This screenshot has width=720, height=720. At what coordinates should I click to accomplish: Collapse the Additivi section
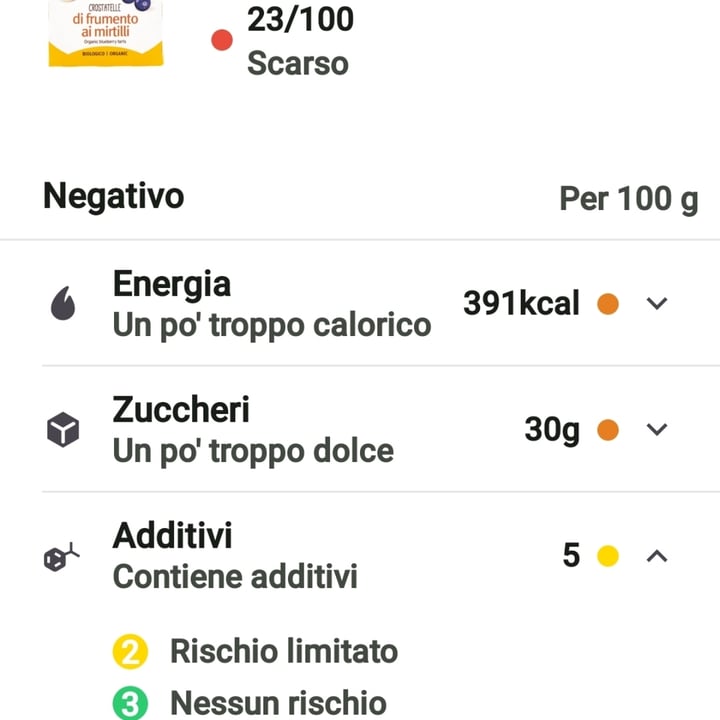click(656, 556)
